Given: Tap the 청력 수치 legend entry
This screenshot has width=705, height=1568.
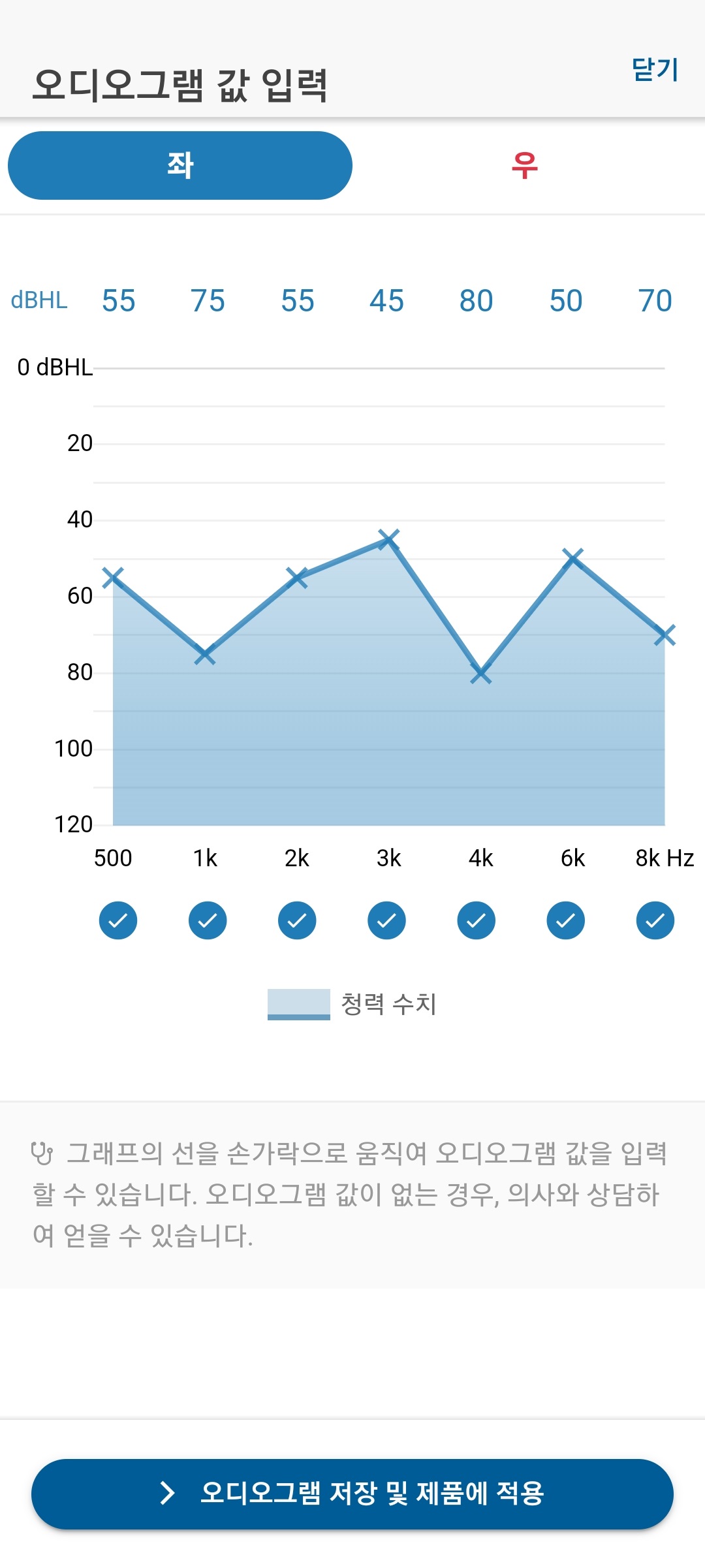Looking at the screenshot, I should [353, 1004].
